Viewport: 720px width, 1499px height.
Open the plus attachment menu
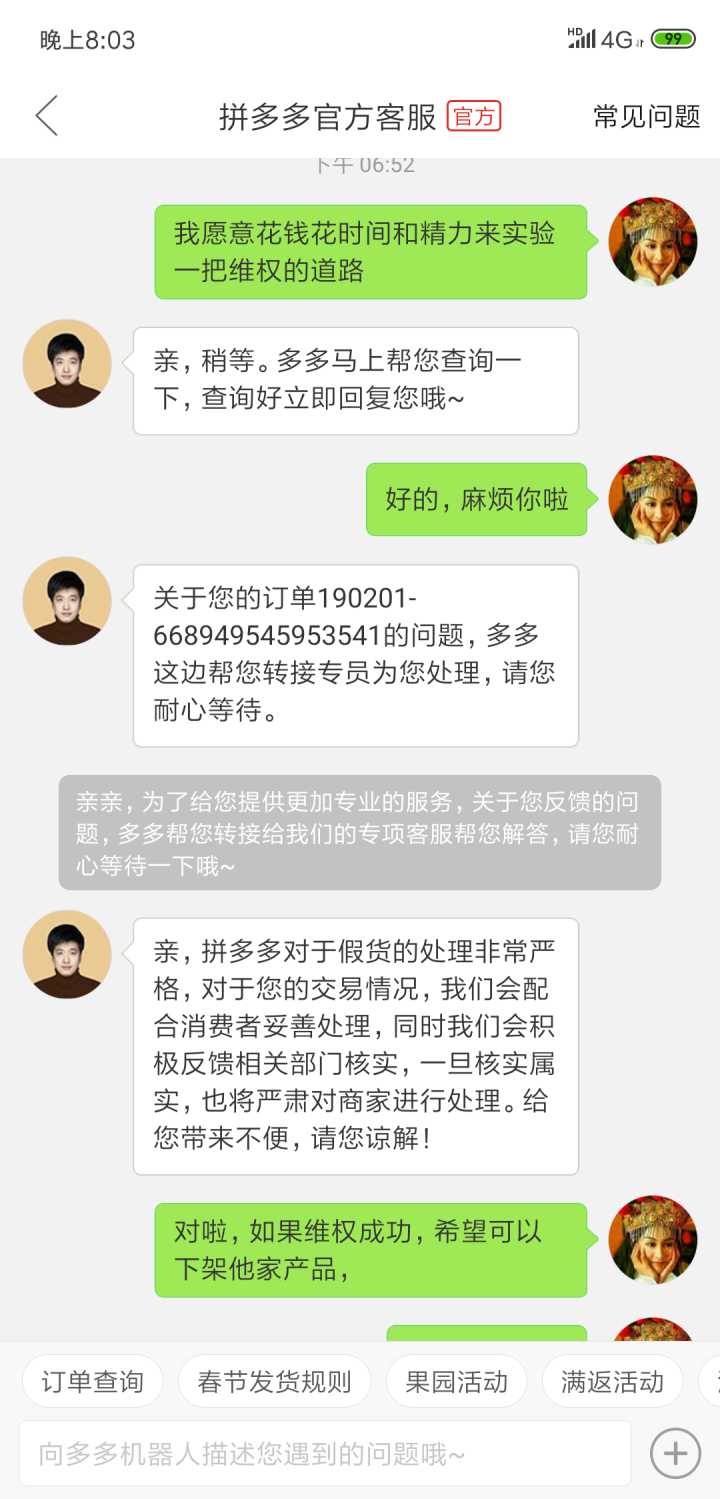[675, 1453]
